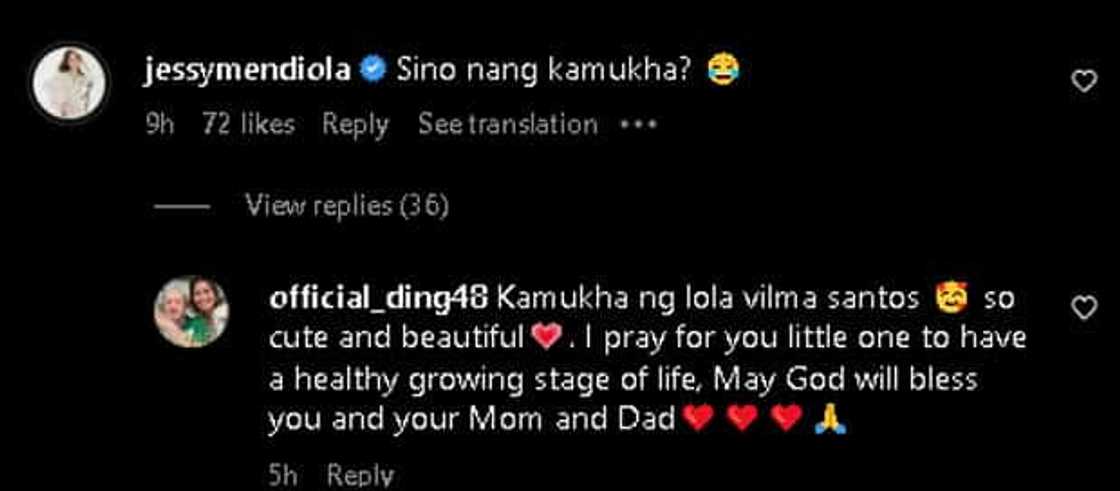This screenshot has height=491, width=1120.
Task: Open jessymendiola's profile picture
Action: (69, 83)
